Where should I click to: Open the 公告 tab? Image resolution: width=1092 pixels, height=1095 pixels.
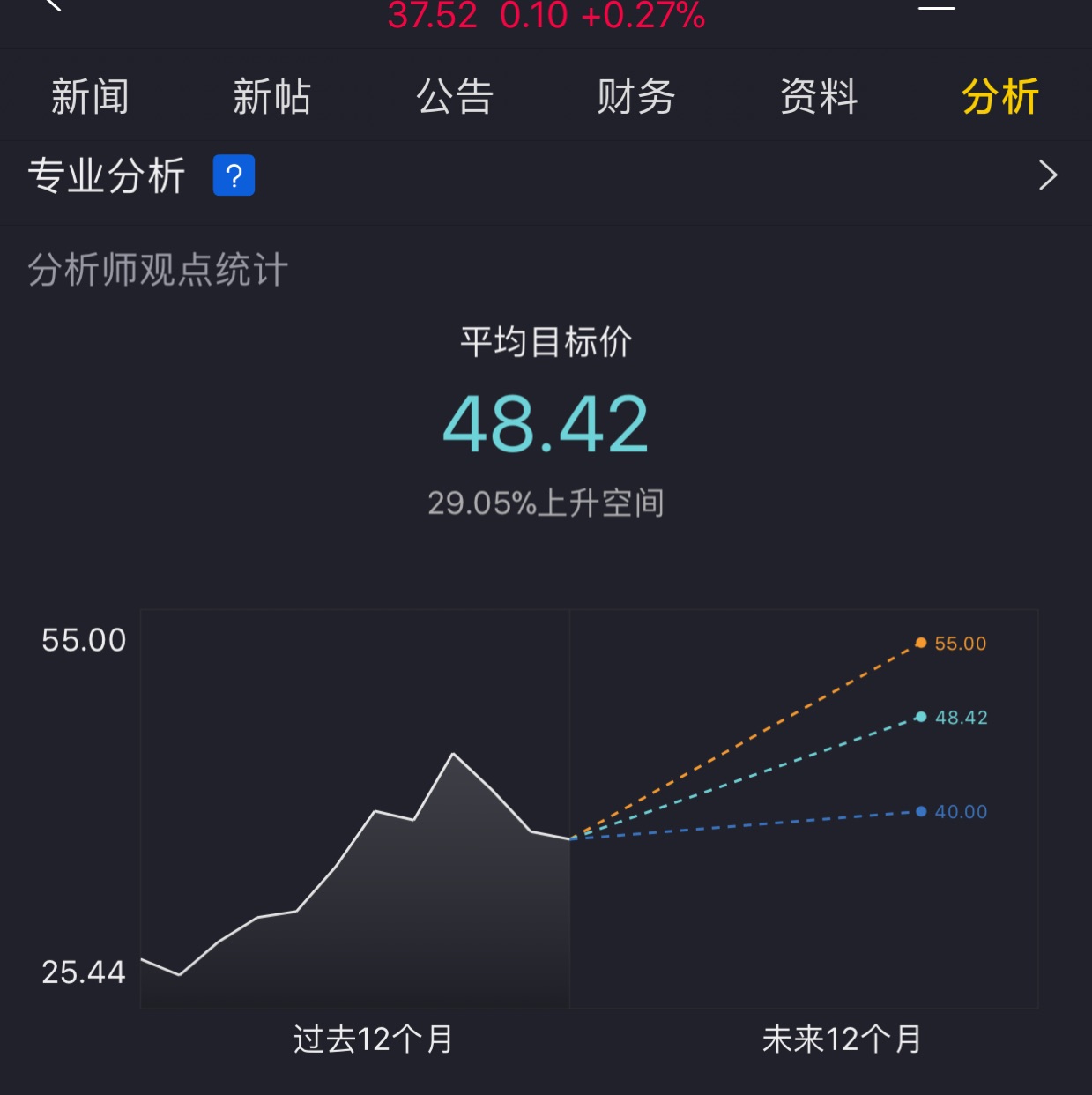click(454, 96)
